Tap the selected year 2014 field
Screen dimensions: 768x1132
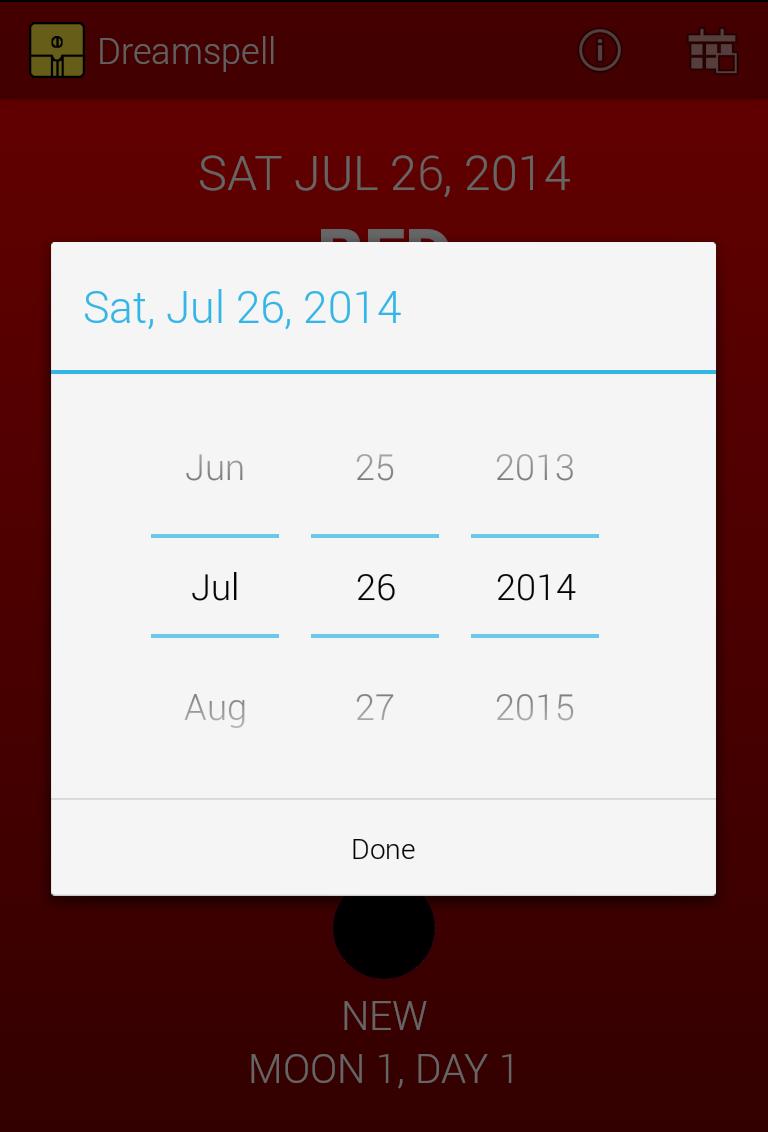tap(535, 587)
